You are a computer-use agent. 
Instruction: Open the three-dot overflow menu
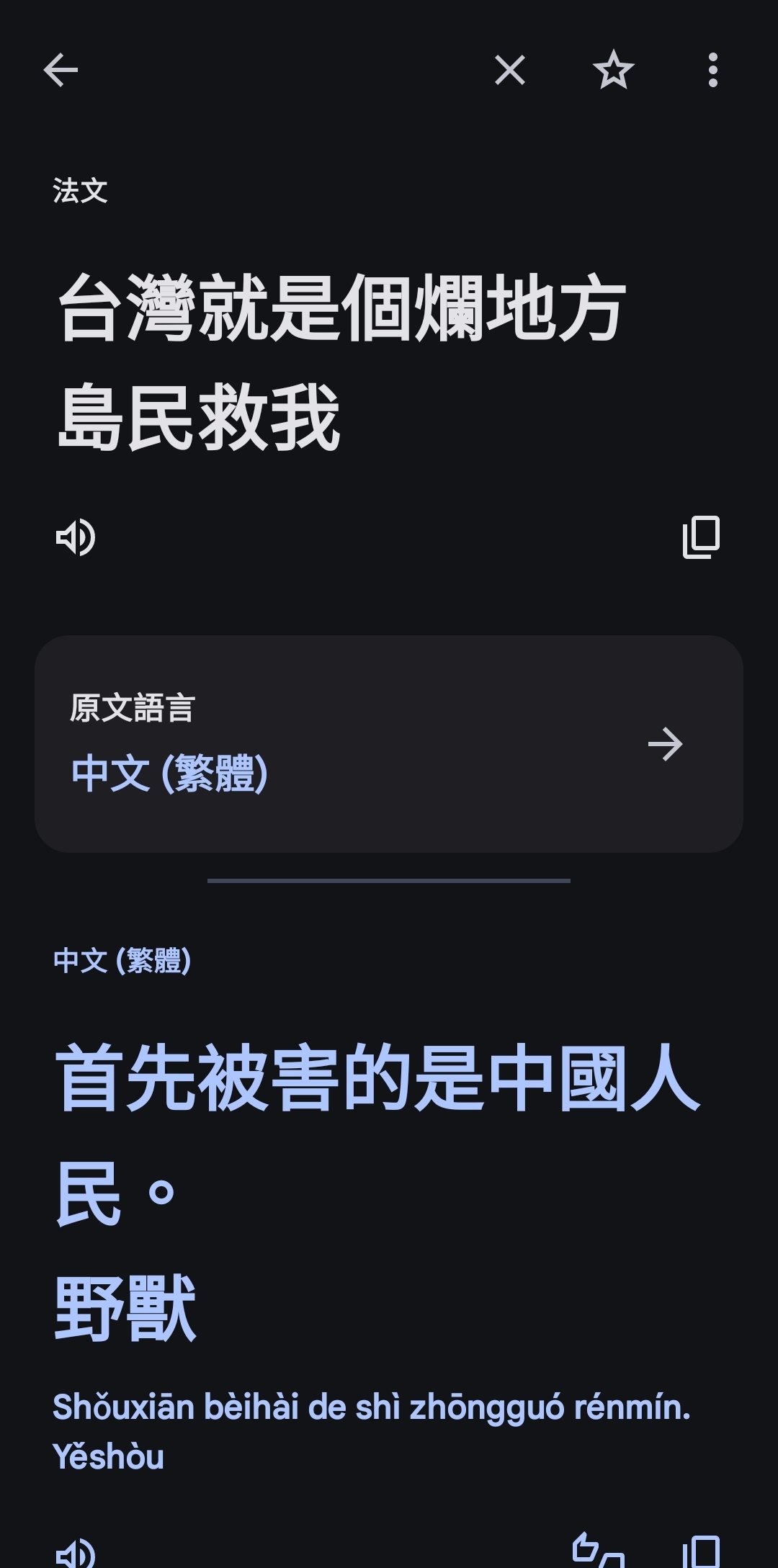pyautogui.click(x=713, y=71)
